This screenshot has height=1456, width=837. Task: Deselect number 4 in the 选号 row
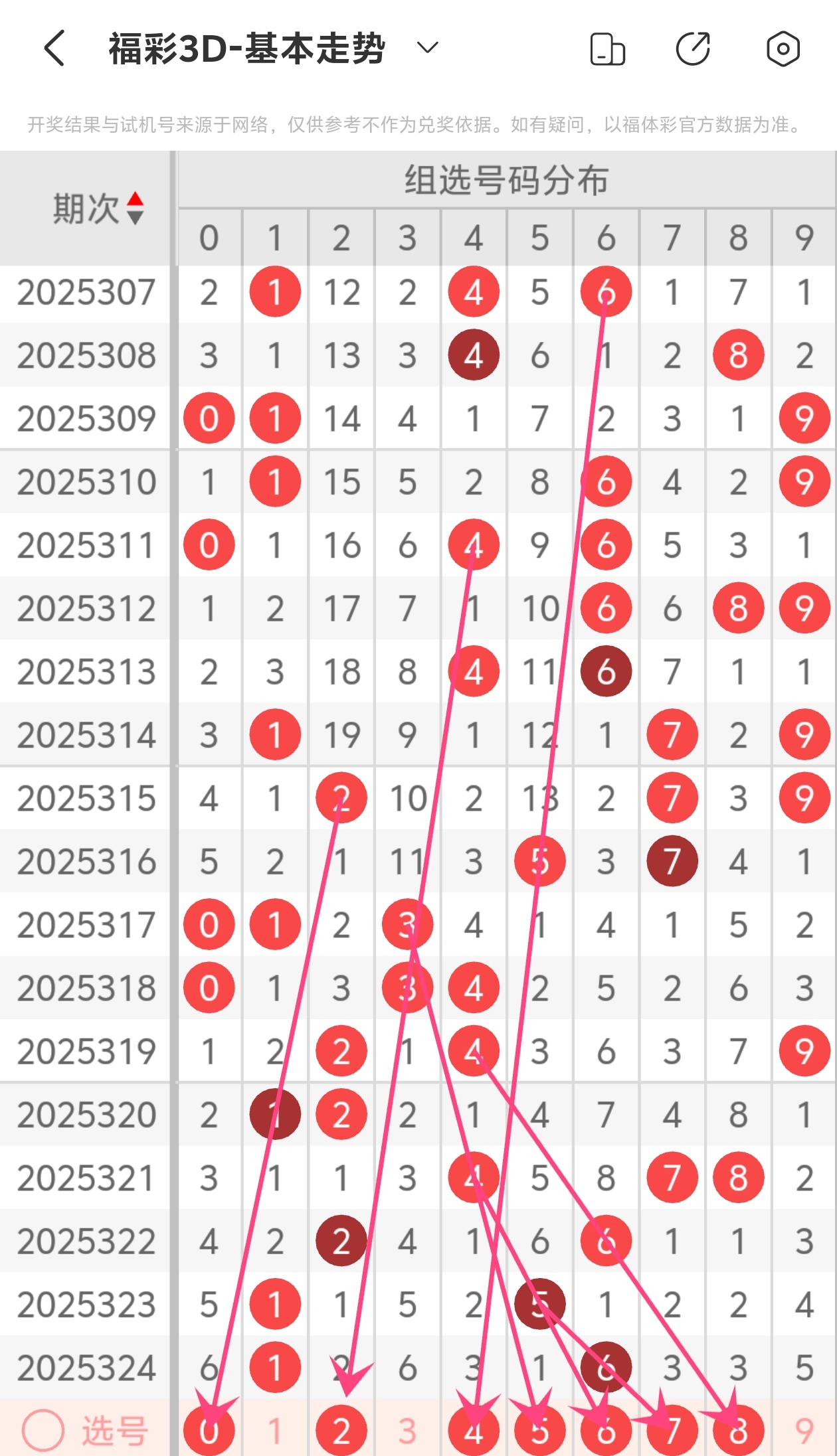tap(474, 1431)
